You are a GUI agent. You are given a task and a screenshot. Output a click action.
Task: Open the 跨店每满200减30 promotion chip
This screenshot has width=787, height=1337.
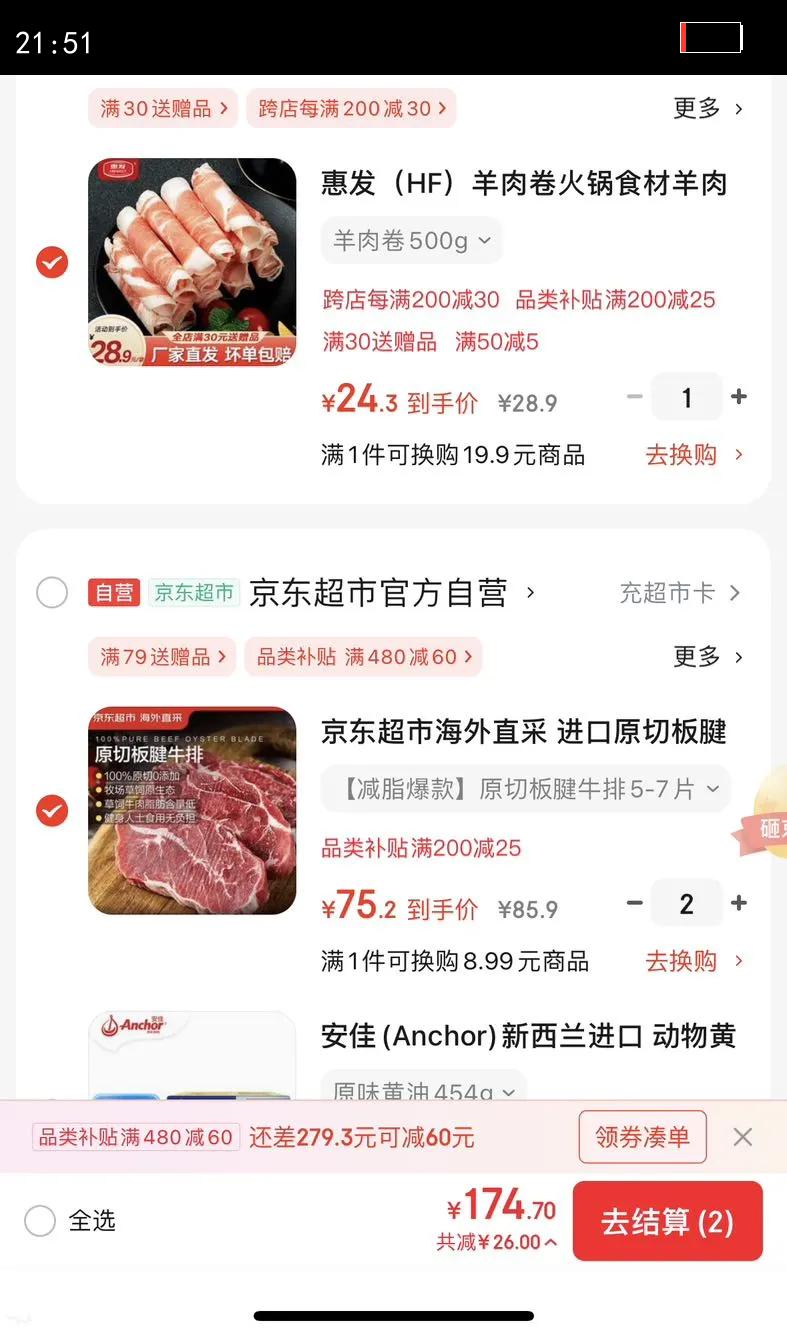click(351, 108)
